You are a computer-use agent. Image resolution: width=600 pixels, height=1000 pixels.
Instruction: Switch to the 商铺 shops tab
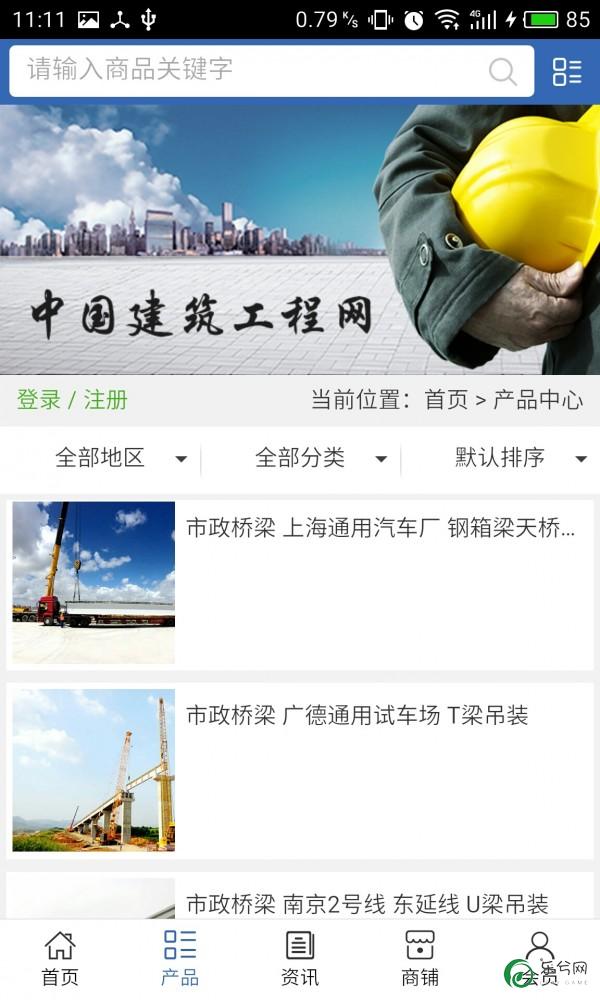pyautogui.click(x=420, y=959)
